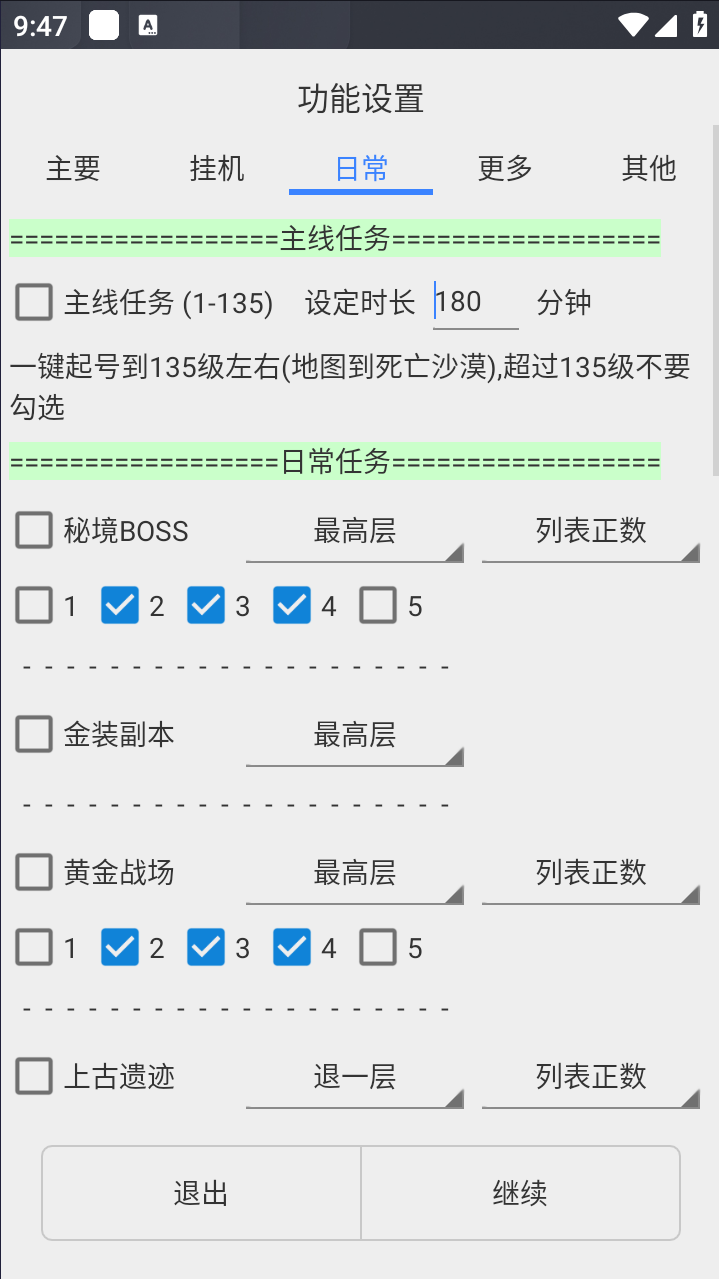719x1279 pixels.
Task: Open the 更多 tab
Action: click(x=505, y=169)
